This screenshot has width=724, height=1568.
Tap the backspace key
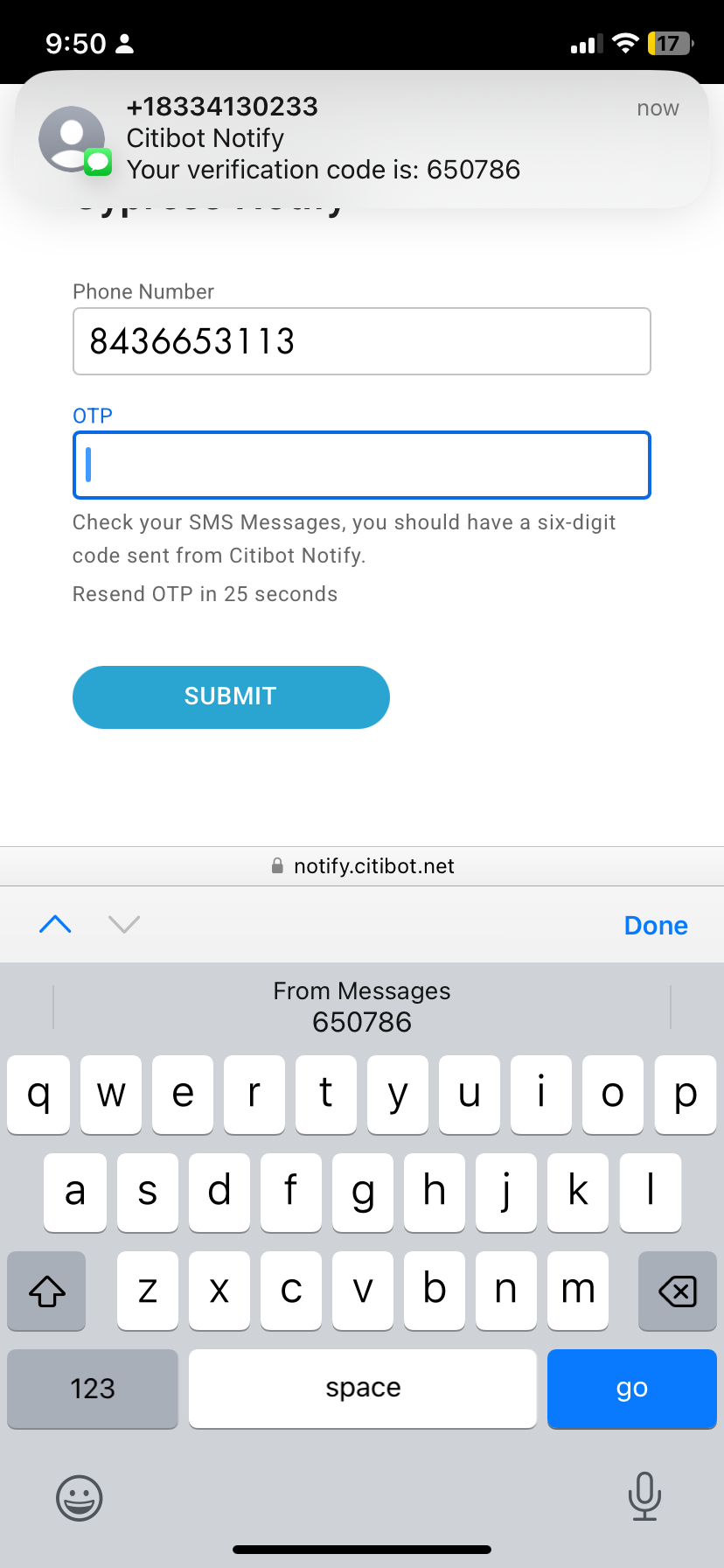pos(677,1291)
